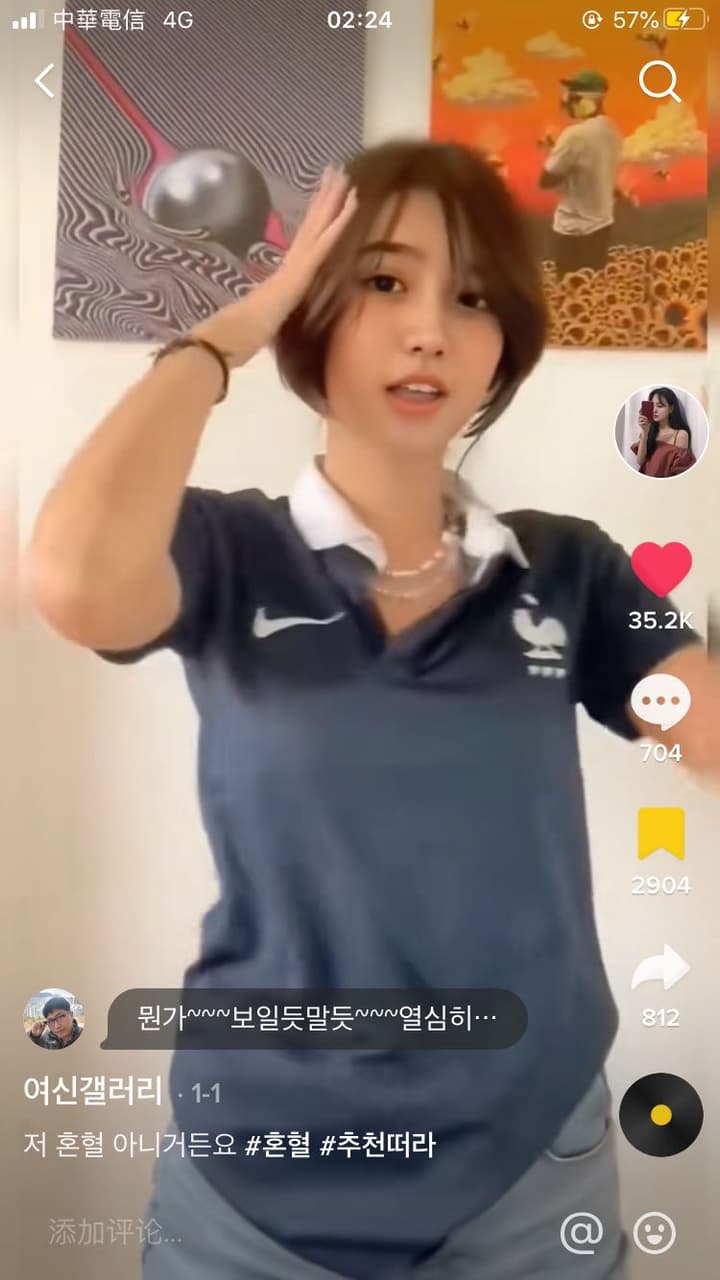Open the #혼혈 hashtag
The height and width of the screenshot is (1280, 720).
point(277,1145)
